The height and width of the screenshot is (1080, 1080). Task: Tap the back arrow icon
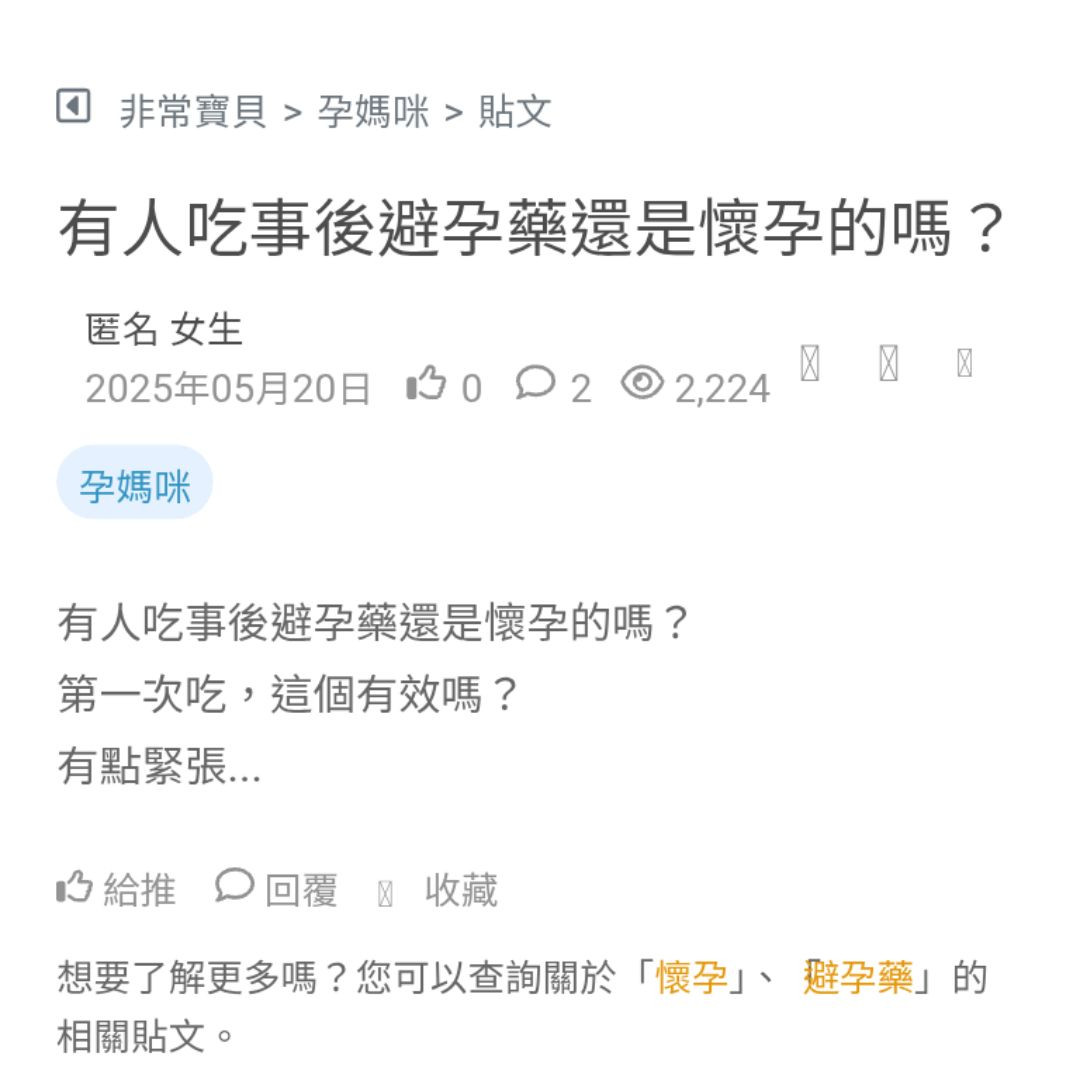coord(73,106)
